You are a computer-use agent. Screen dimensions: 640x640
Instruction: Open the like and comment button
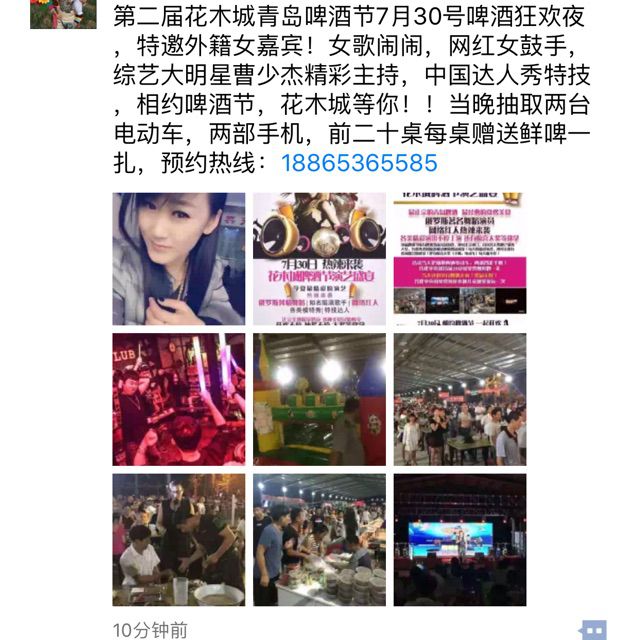593,629
